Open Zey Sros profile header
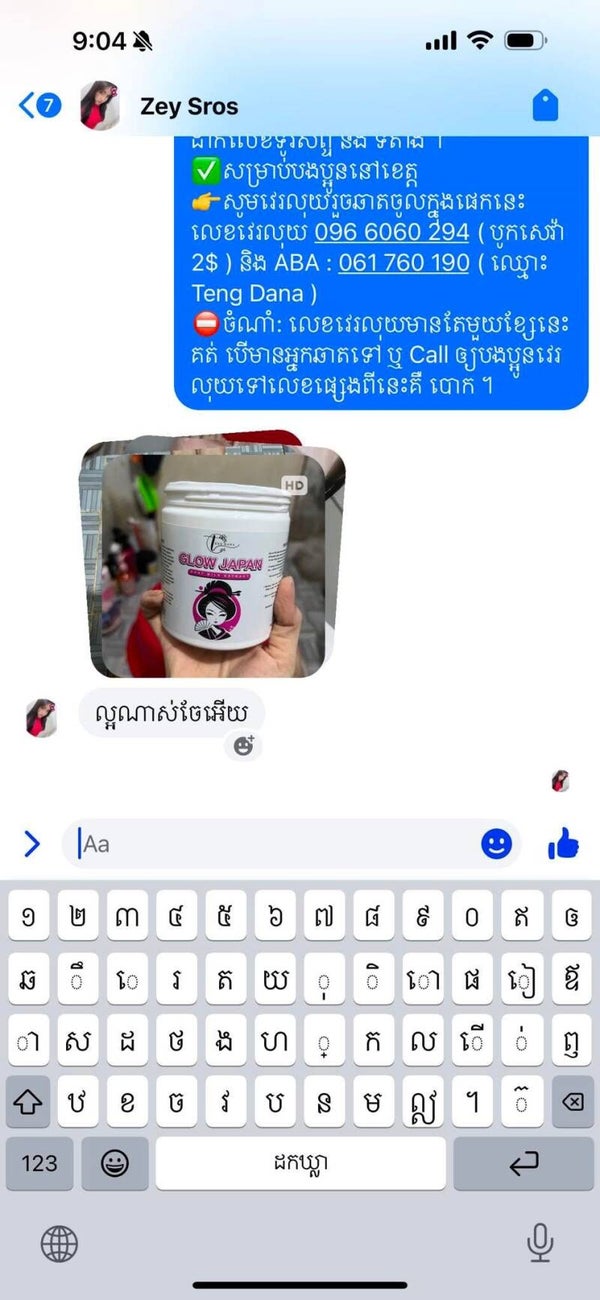Image resolution: width=600 pixels, height=1300 pixels. pos(189,106)
